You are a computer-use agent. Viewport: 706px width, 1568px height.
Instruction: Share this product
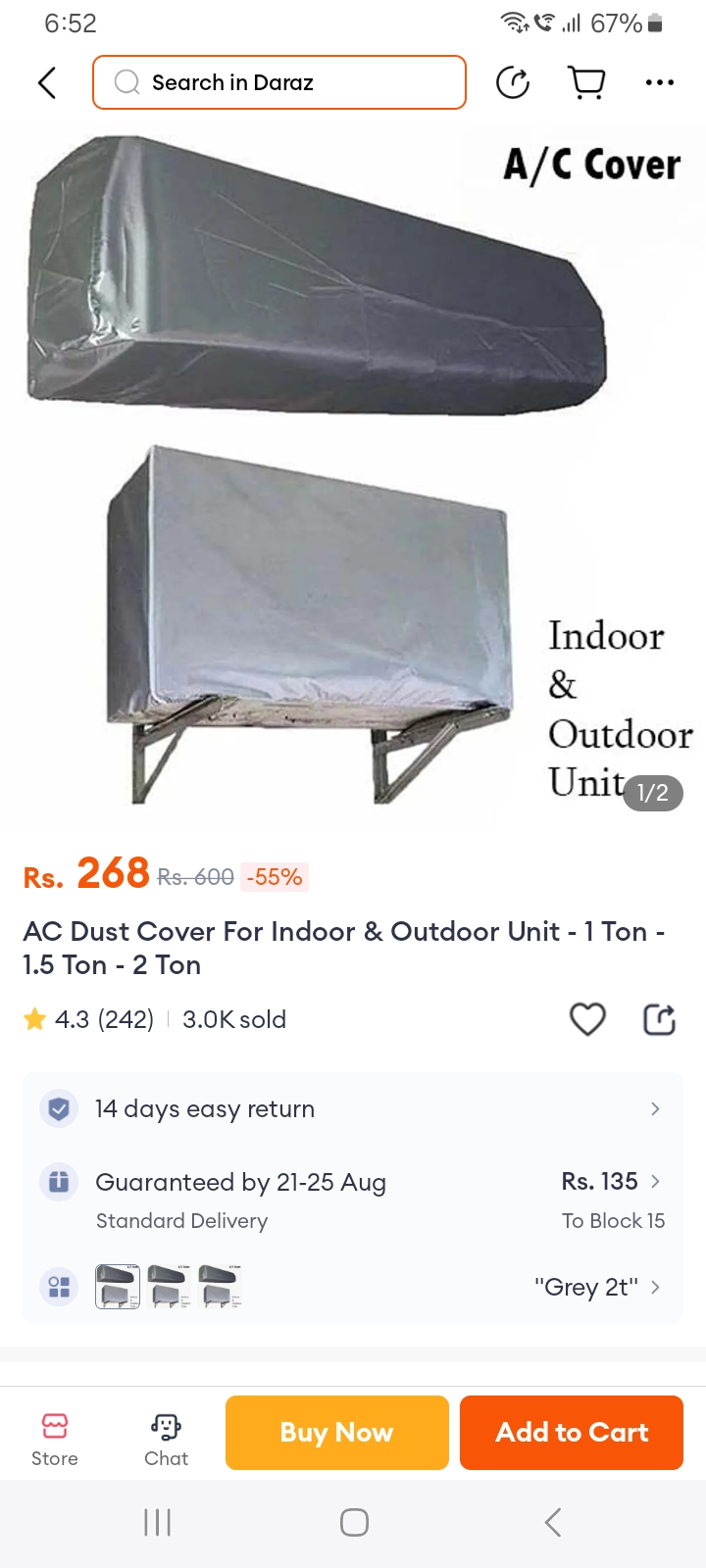pyautogui.click(x=659, y=1019)
